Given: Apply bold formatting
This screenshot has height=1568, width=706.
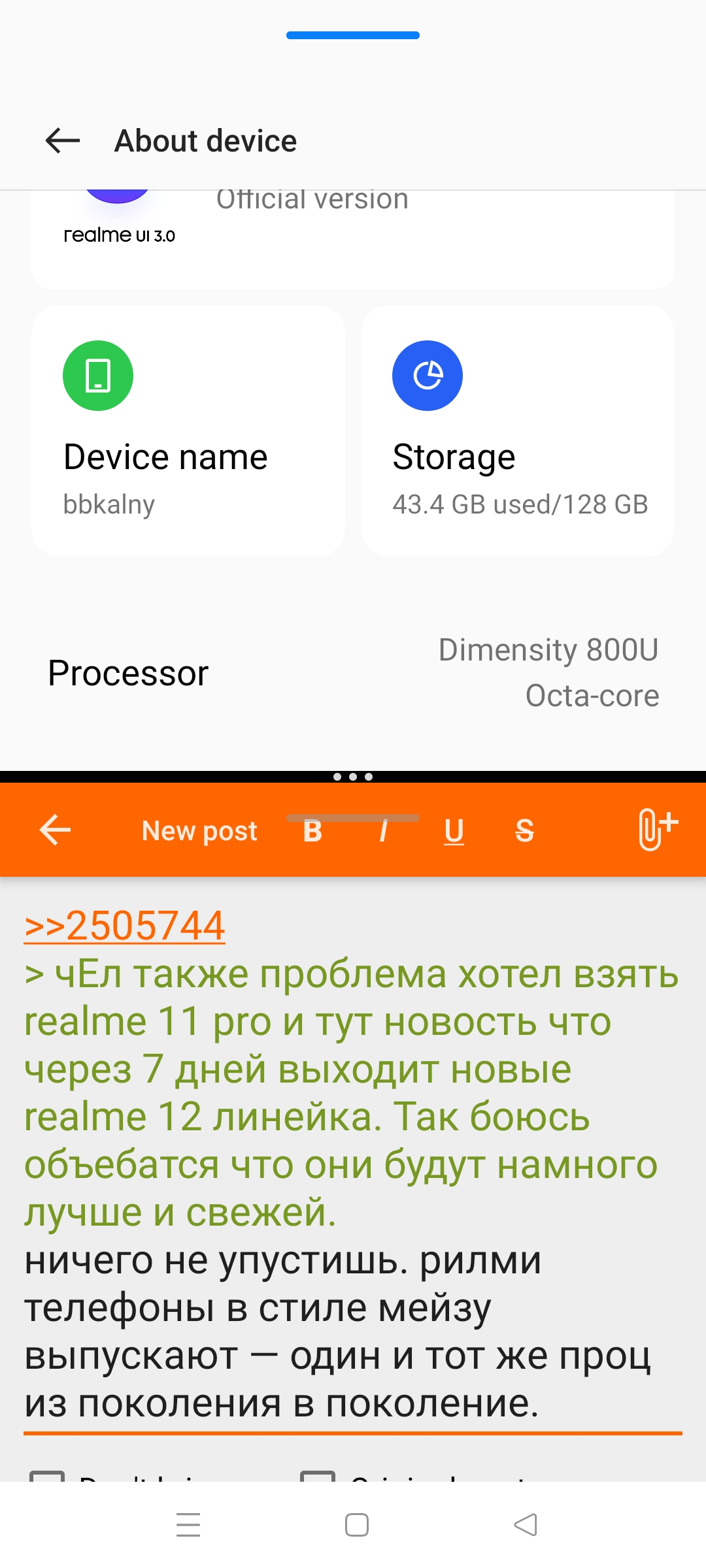Looking at the screenshot, I should point(312,831).
